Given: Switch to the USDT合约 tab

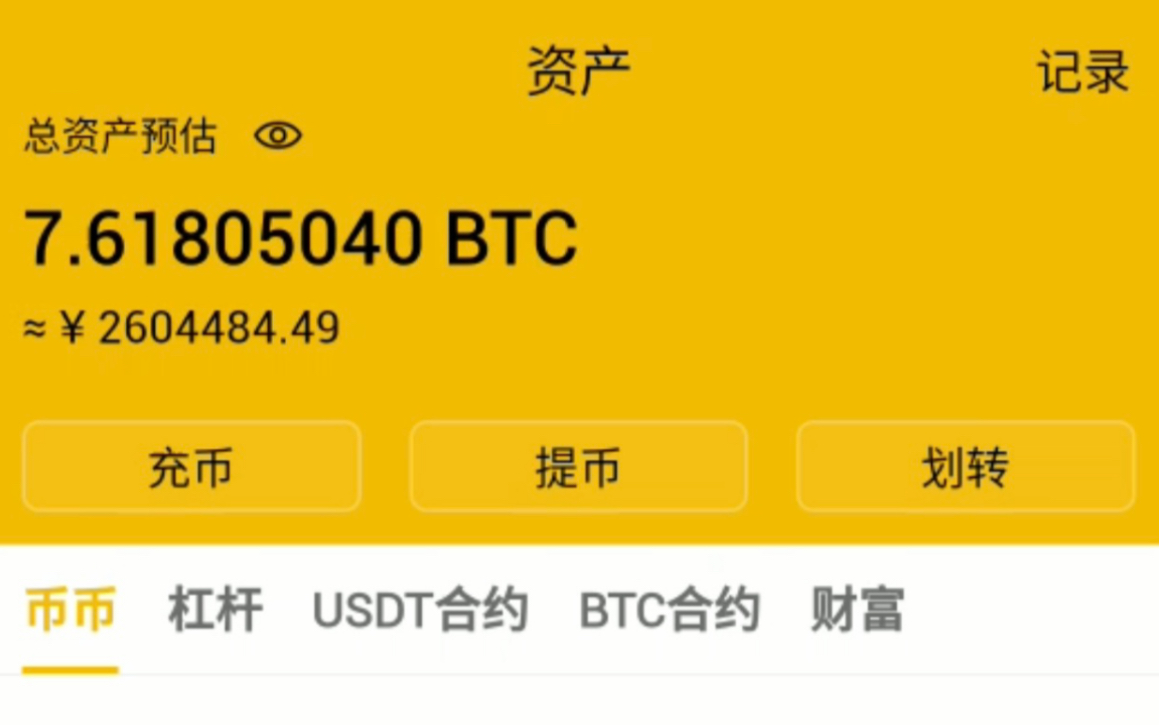Looking at the screenshot, I should (420, 610).
